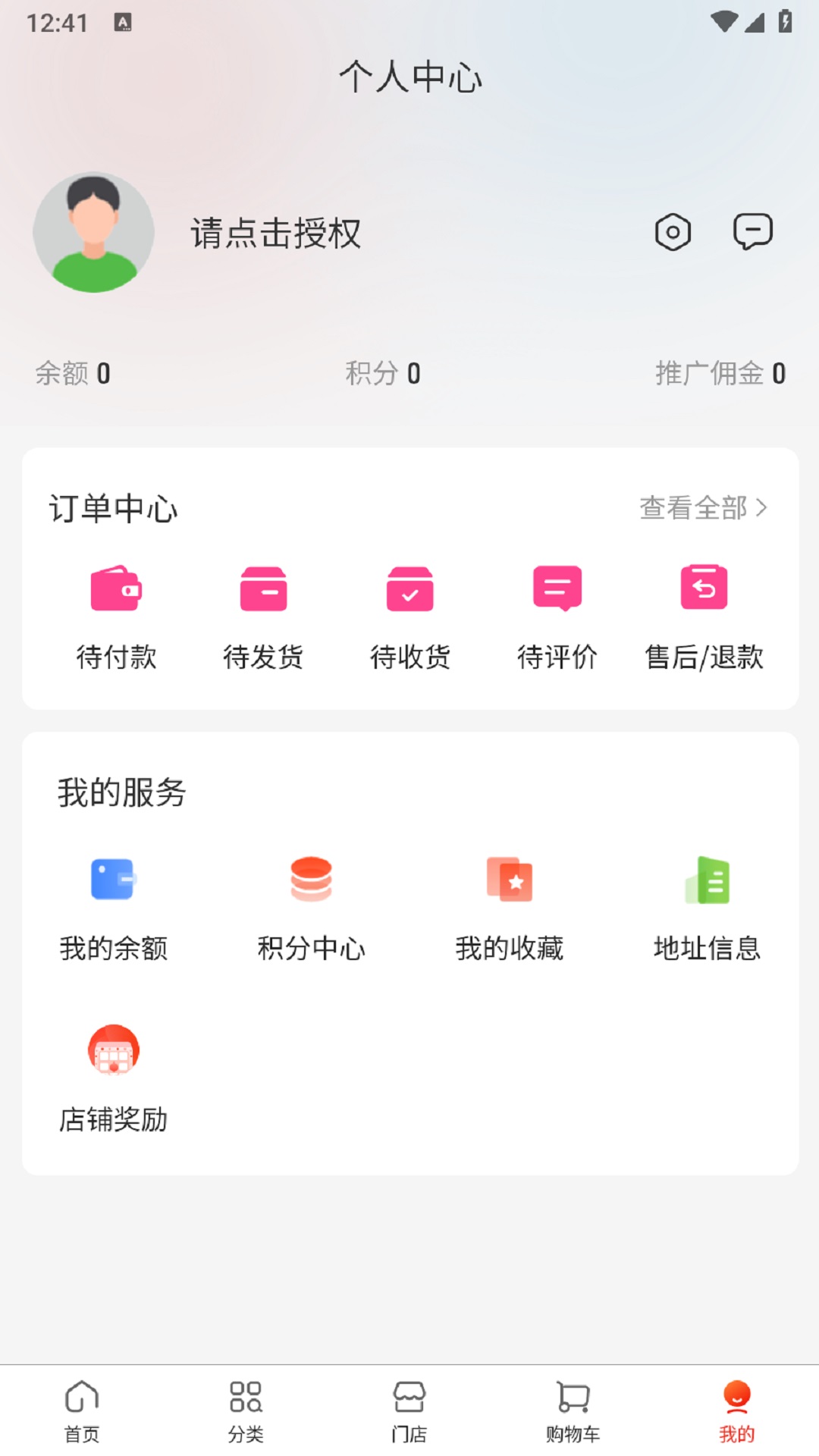Switch to the 分类 category tab
The width and height of the screenshot is (819, 1456).
pyautogui.click(x=245, y=1410)
